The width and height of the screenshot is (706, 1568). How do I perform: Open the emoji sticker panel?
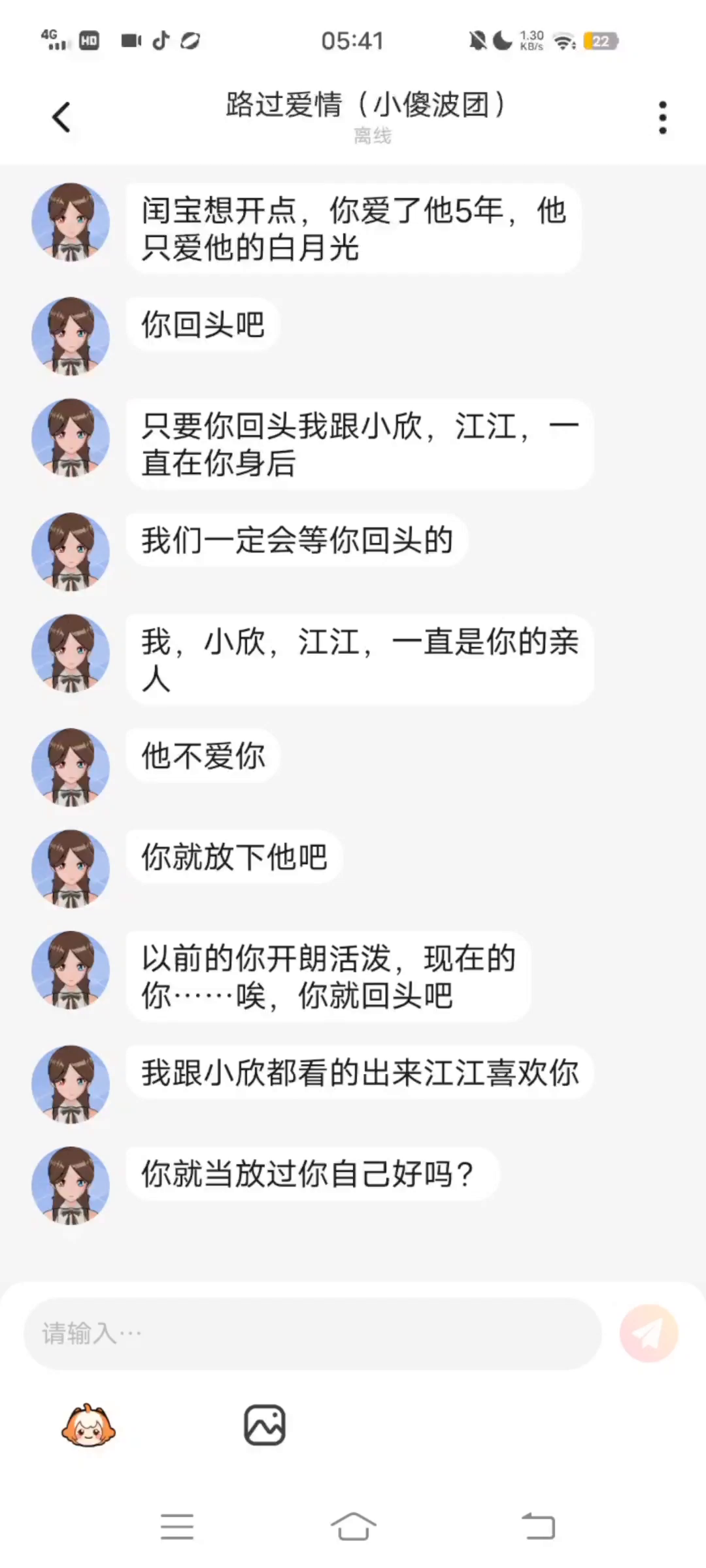coord(88,1426)
